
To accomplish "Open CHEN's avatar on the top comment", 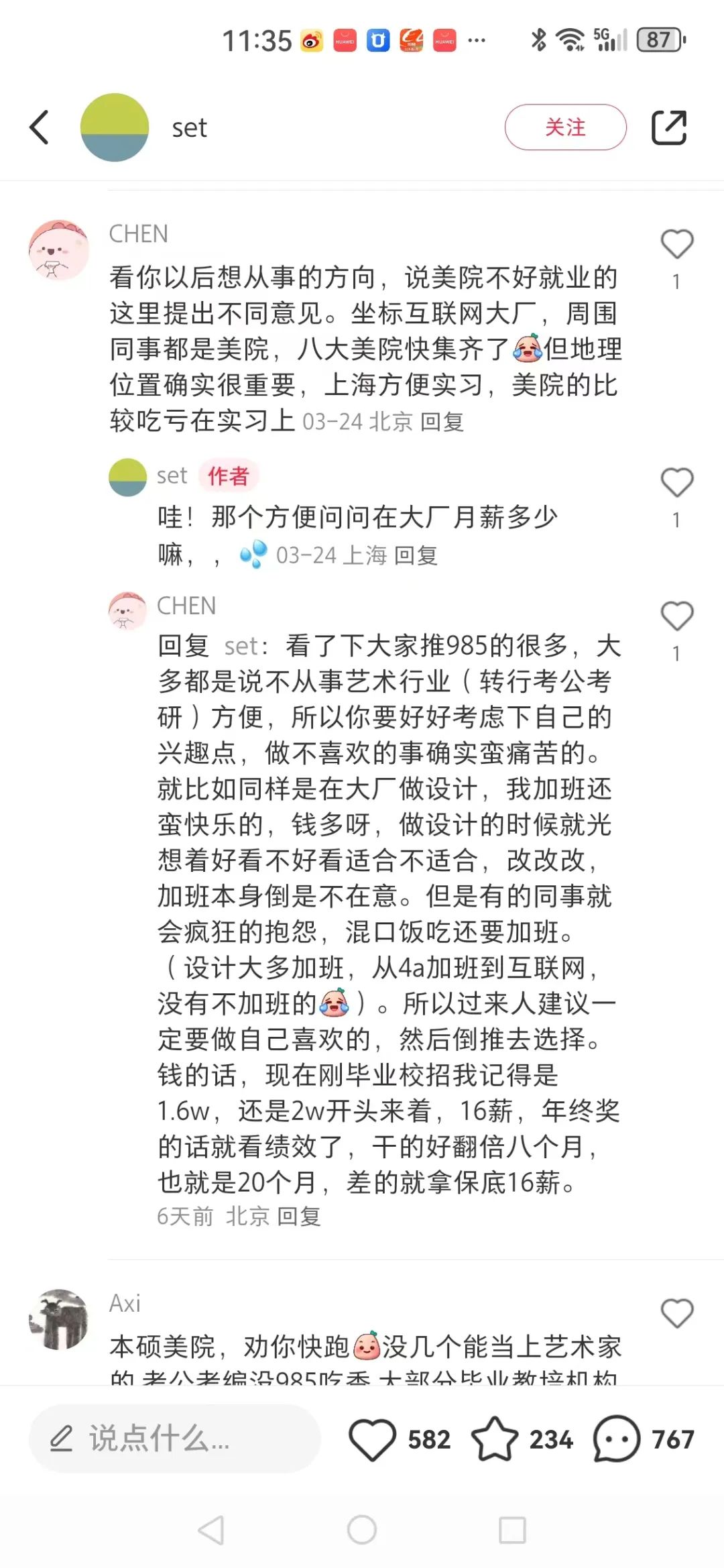I will [59, 249].
